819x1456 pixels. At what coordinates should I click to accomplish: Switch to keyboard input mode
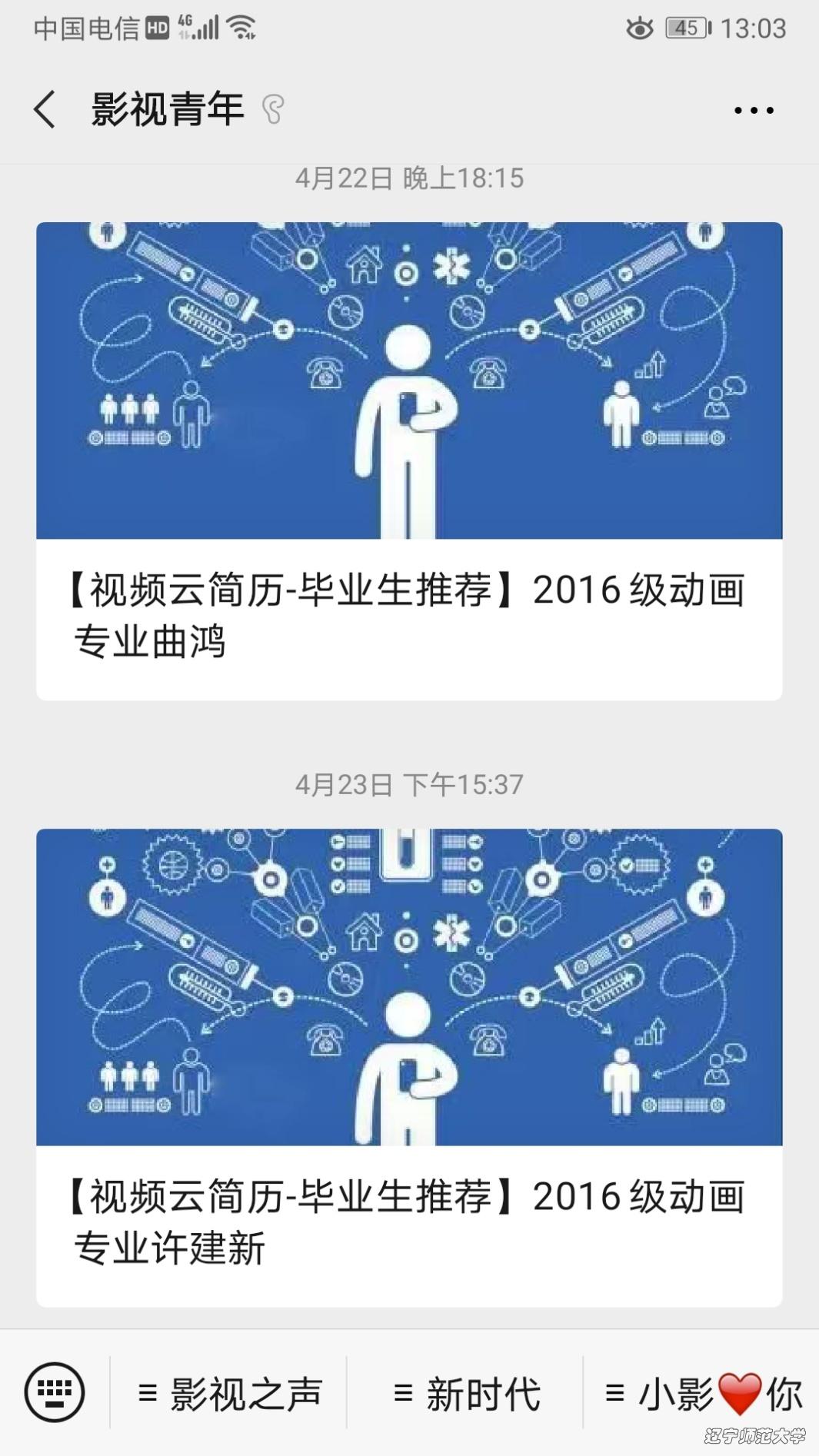pyautogui.click(x=55, y=1391)
